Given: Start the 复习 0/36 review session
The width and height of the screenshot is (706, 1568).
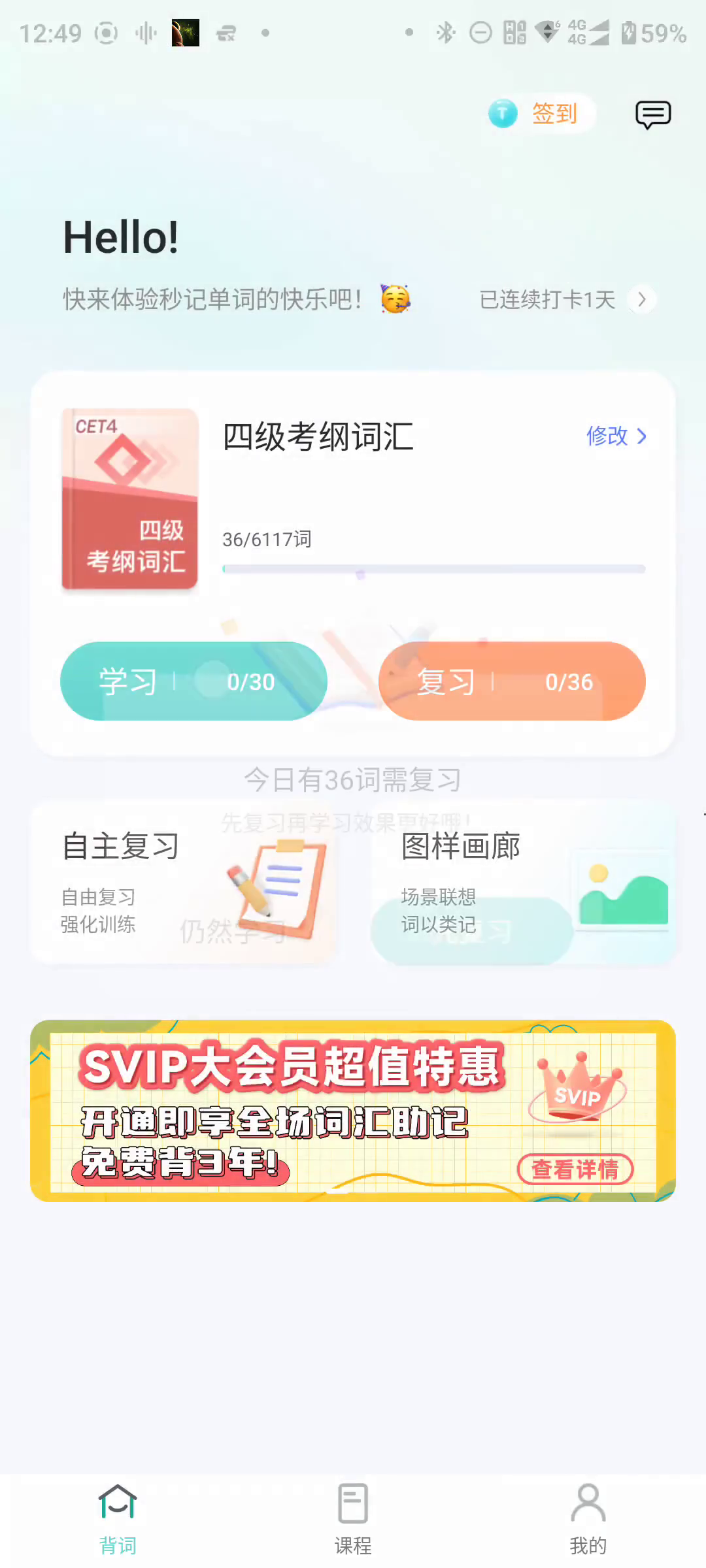Looking at the screenshot, I should coord(512,681).
